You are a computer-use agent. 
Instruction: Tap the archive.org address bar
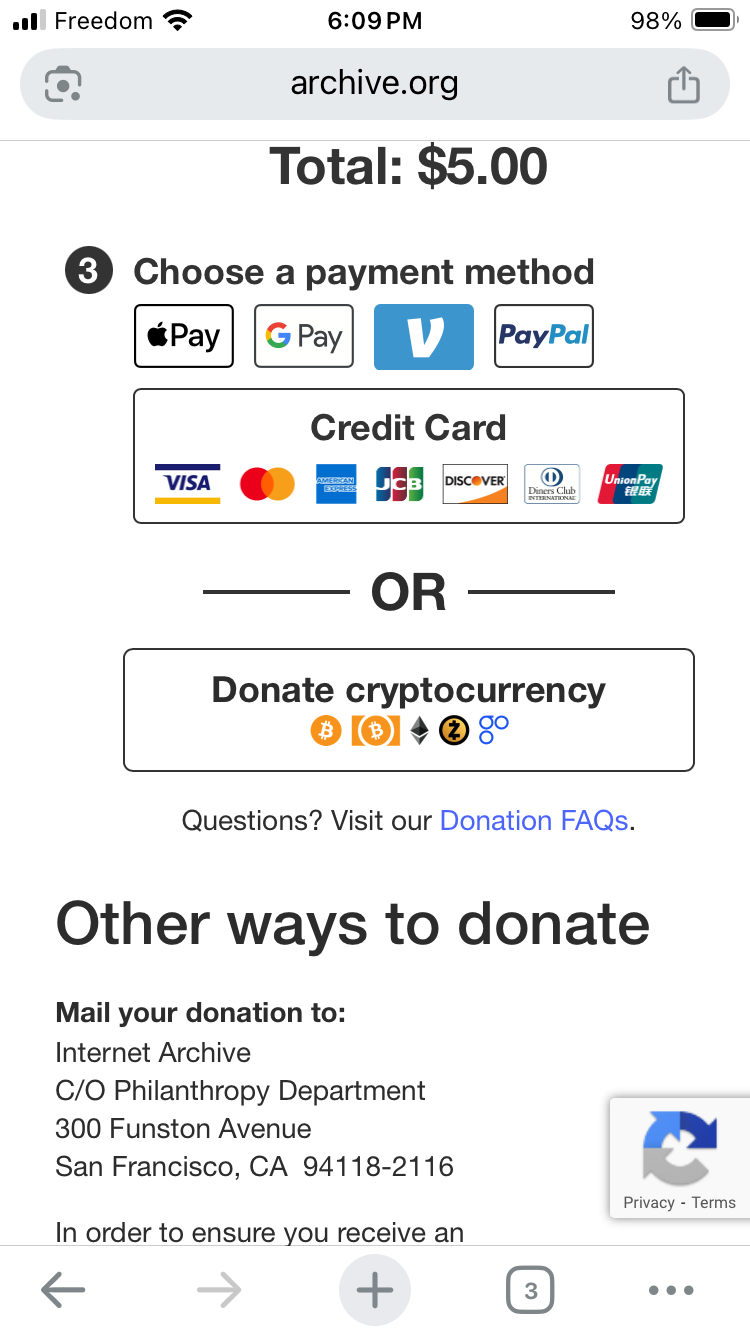(375, 84)
